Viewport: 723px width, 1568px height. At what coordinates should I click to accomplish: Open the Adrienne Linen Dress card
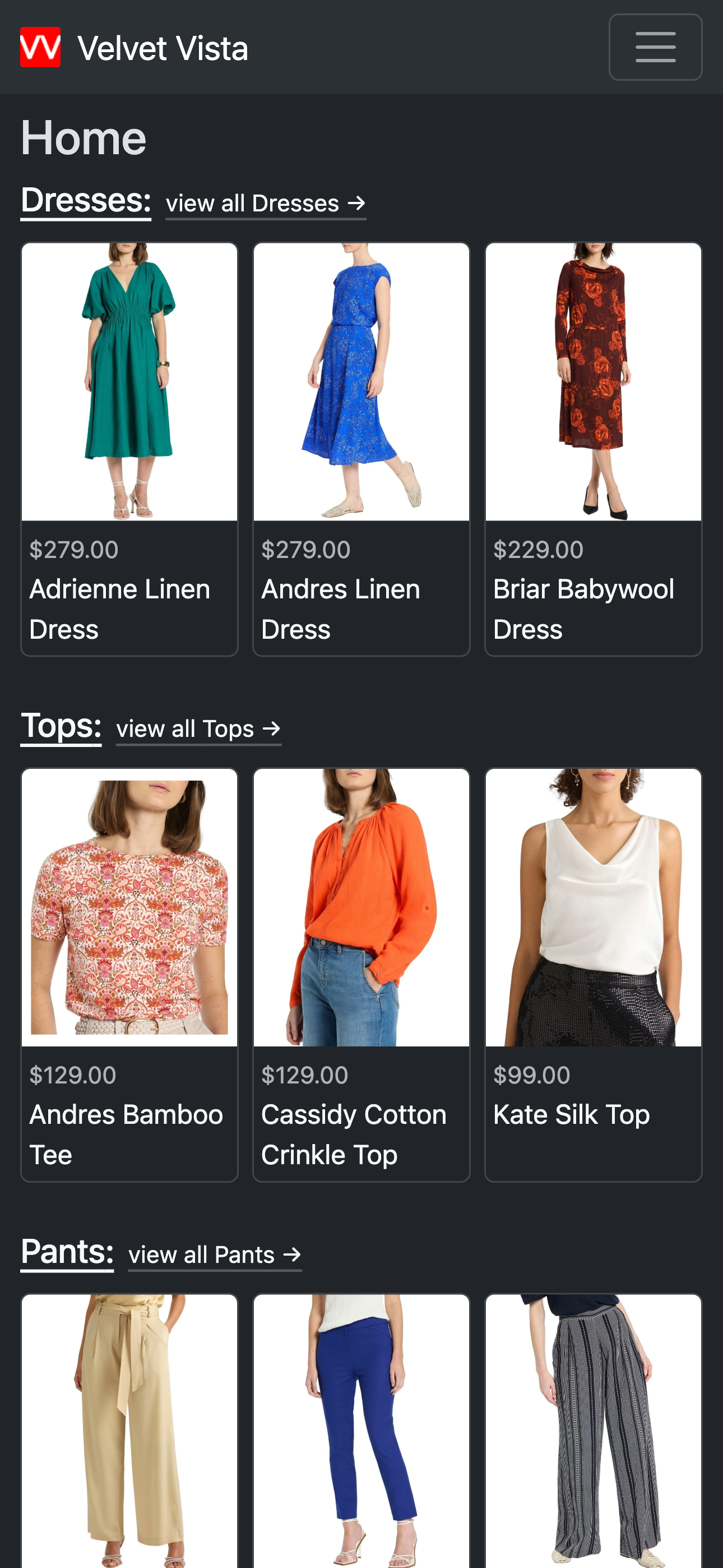[x=129, y=449]
